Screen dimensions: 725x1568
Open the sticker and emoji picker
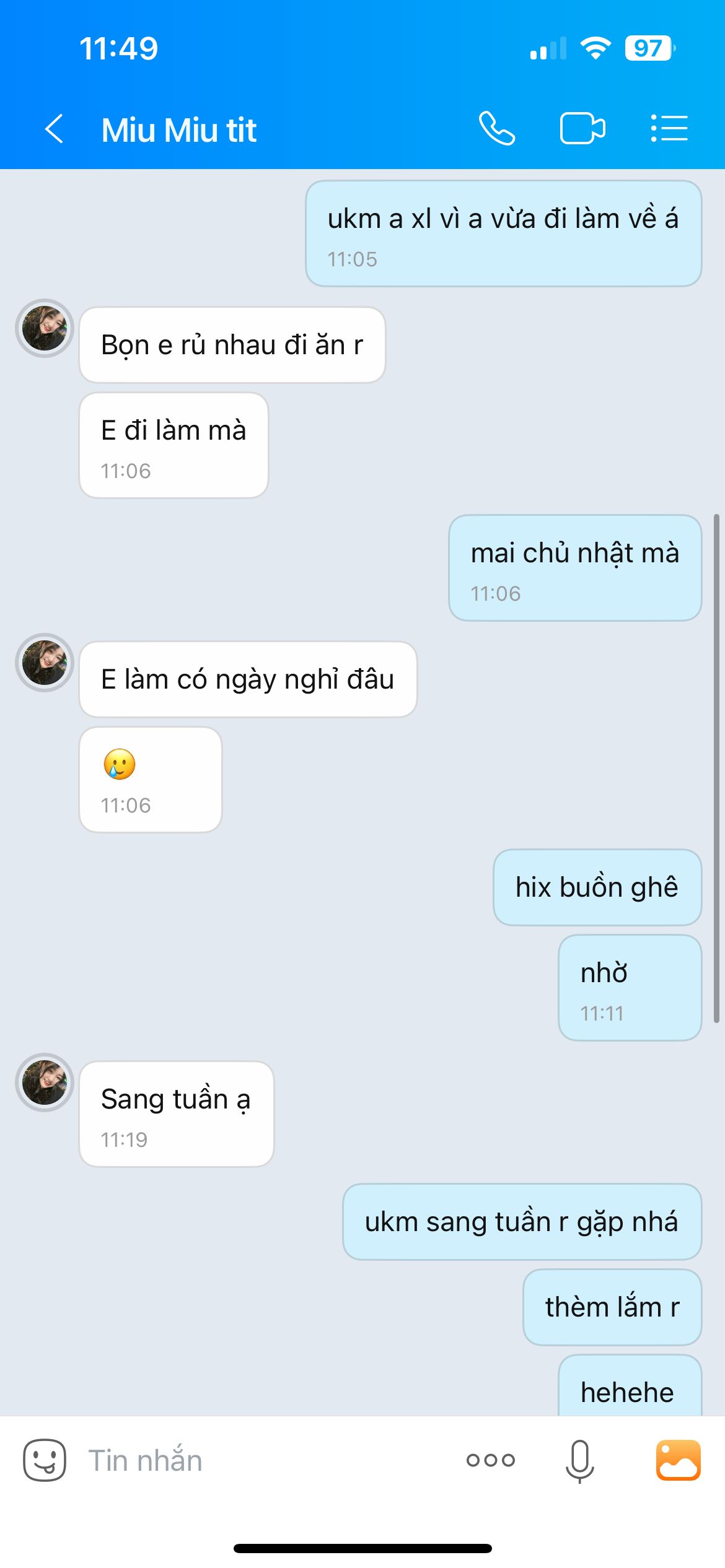pyautogui.click(x=45, y=1460)
